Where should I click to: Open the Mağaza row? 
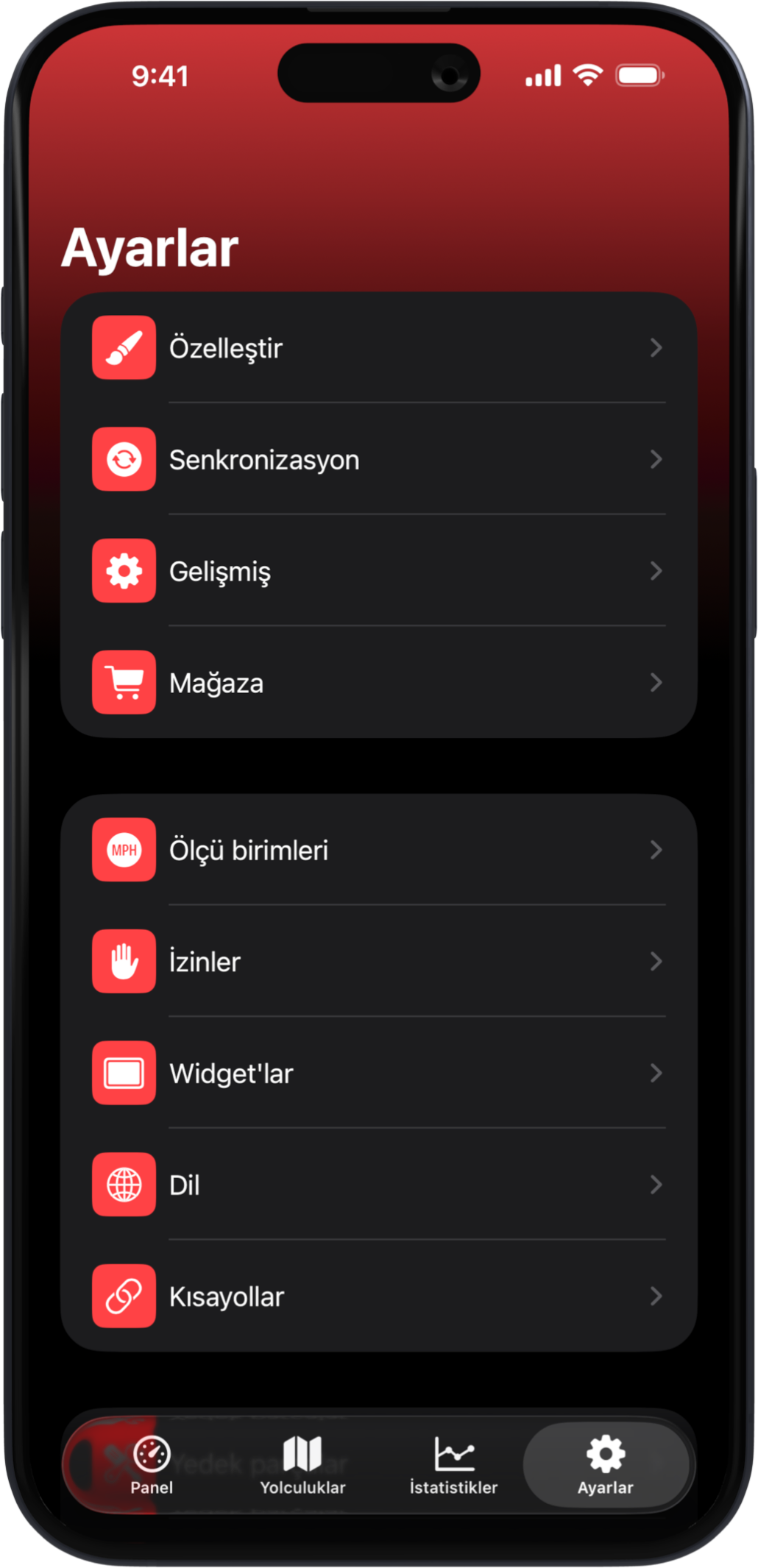click(x=378, y=683)
